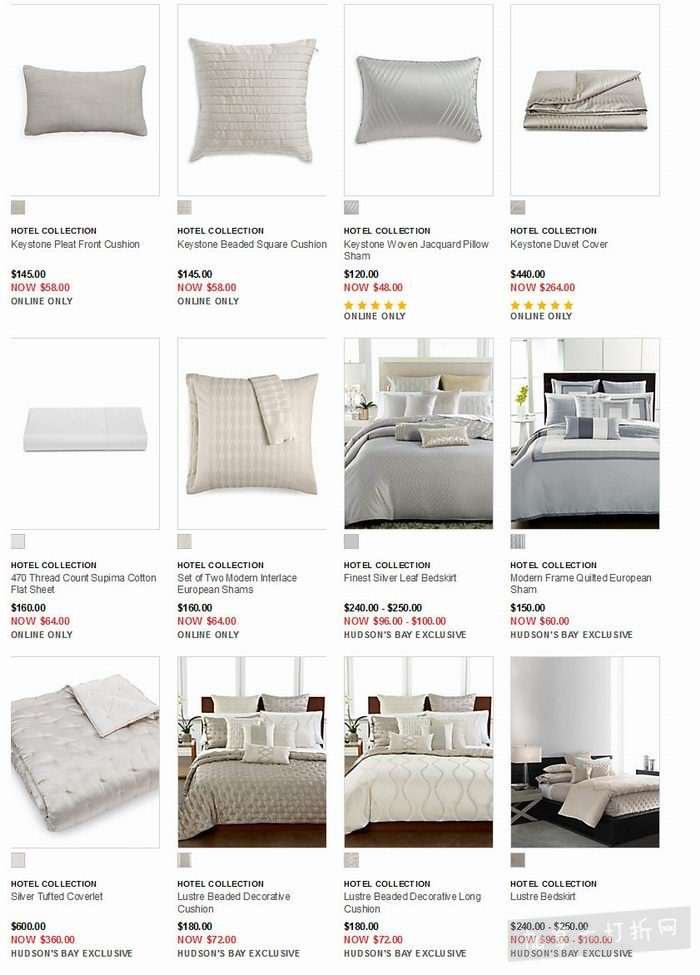
Task: View the Keystone Beaded Square Cushion
Action: click(251, 100)
